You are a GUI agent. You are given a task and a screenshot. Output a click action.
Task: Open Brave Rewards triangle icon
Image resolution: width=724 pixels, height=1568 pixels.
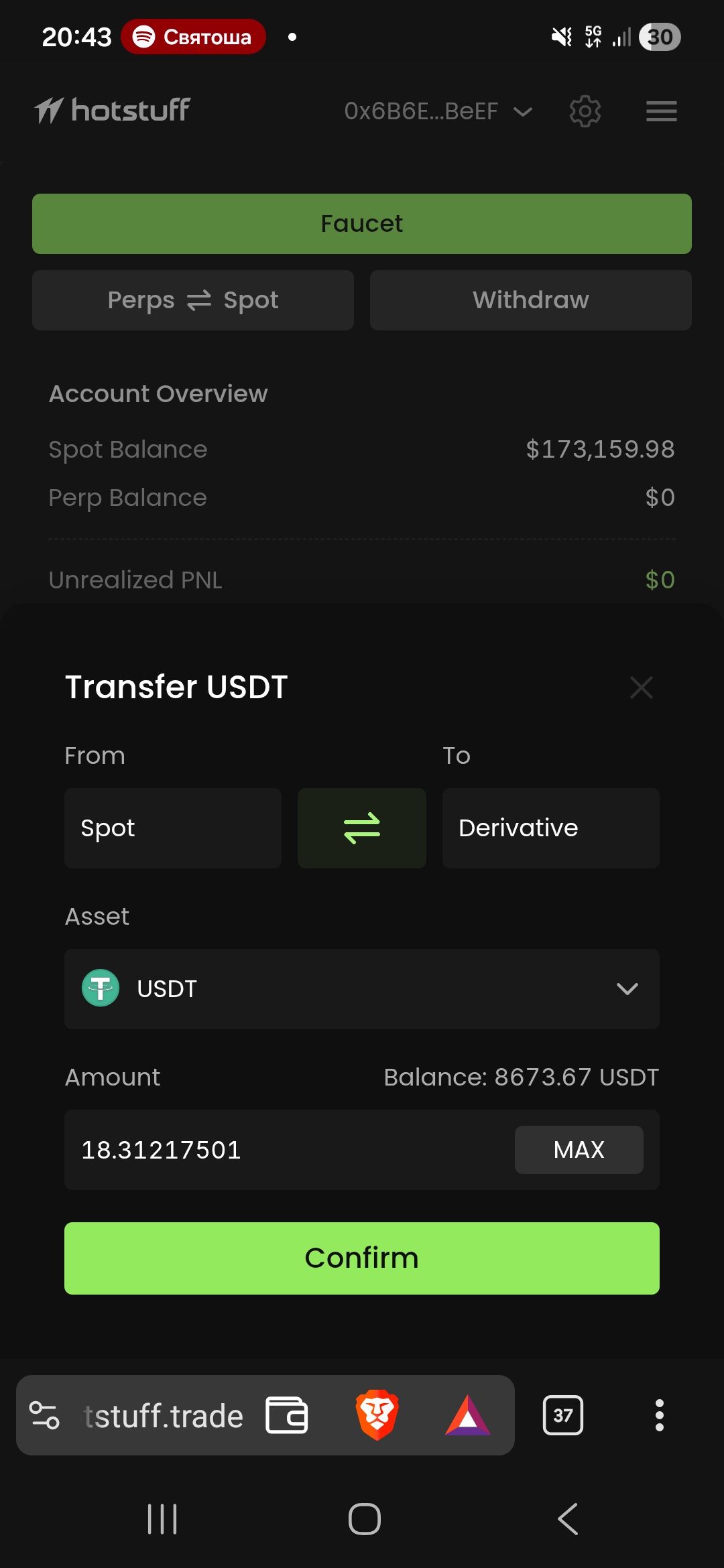coord(468,1415)
